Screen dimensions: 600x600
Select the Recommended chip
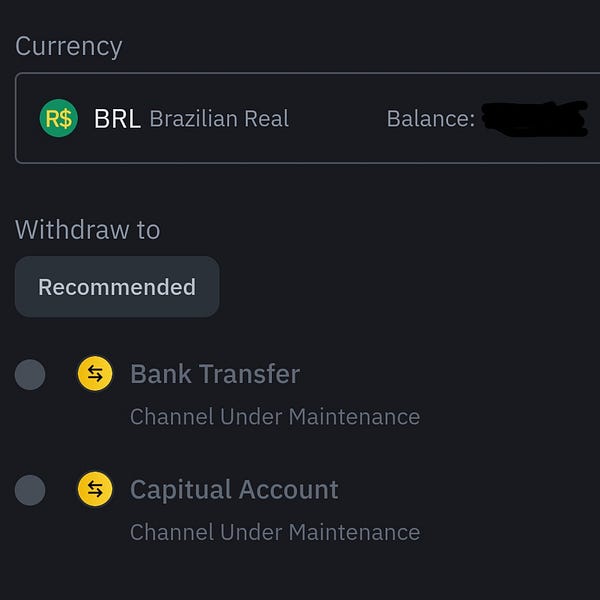click(x=117, y=287)
